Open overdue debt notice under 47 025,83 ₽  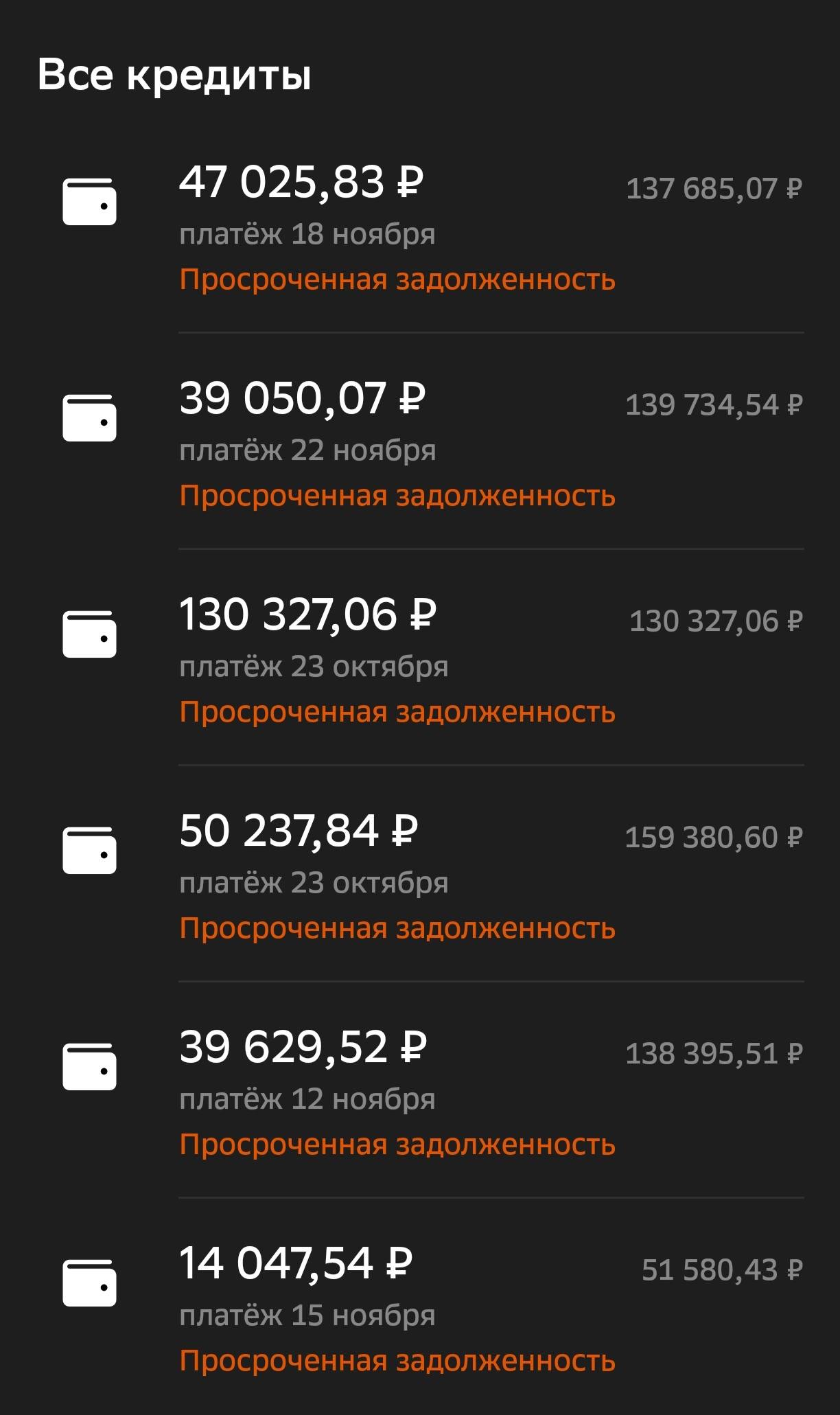397,279
